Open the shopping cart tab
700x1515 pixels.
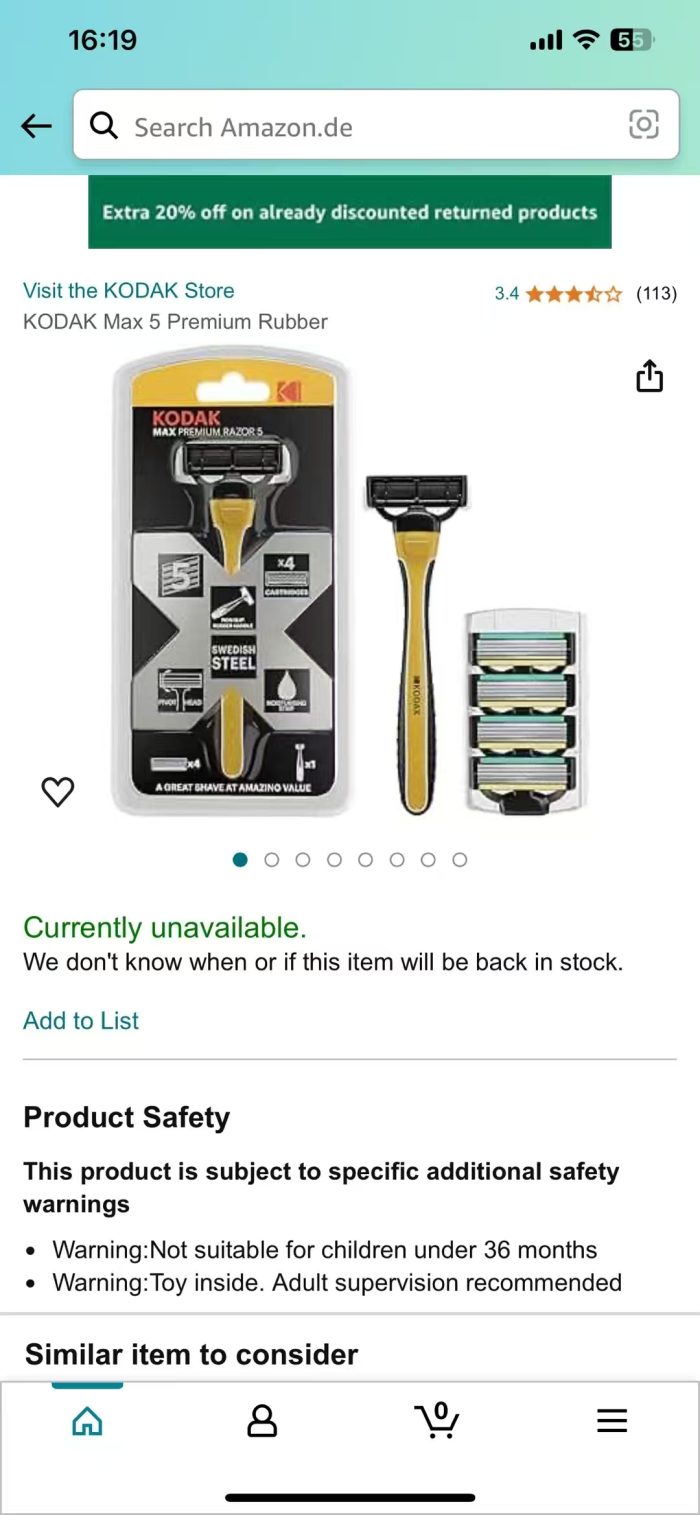point(437,1421)
